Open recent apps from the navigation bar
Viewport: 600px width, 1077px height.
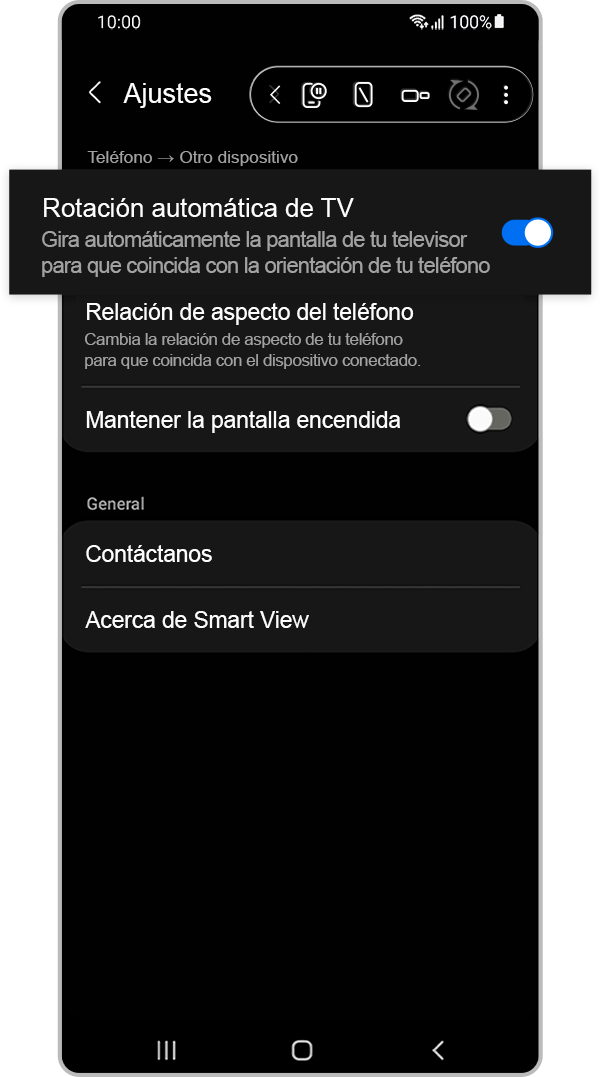(x=167, y=1049)
